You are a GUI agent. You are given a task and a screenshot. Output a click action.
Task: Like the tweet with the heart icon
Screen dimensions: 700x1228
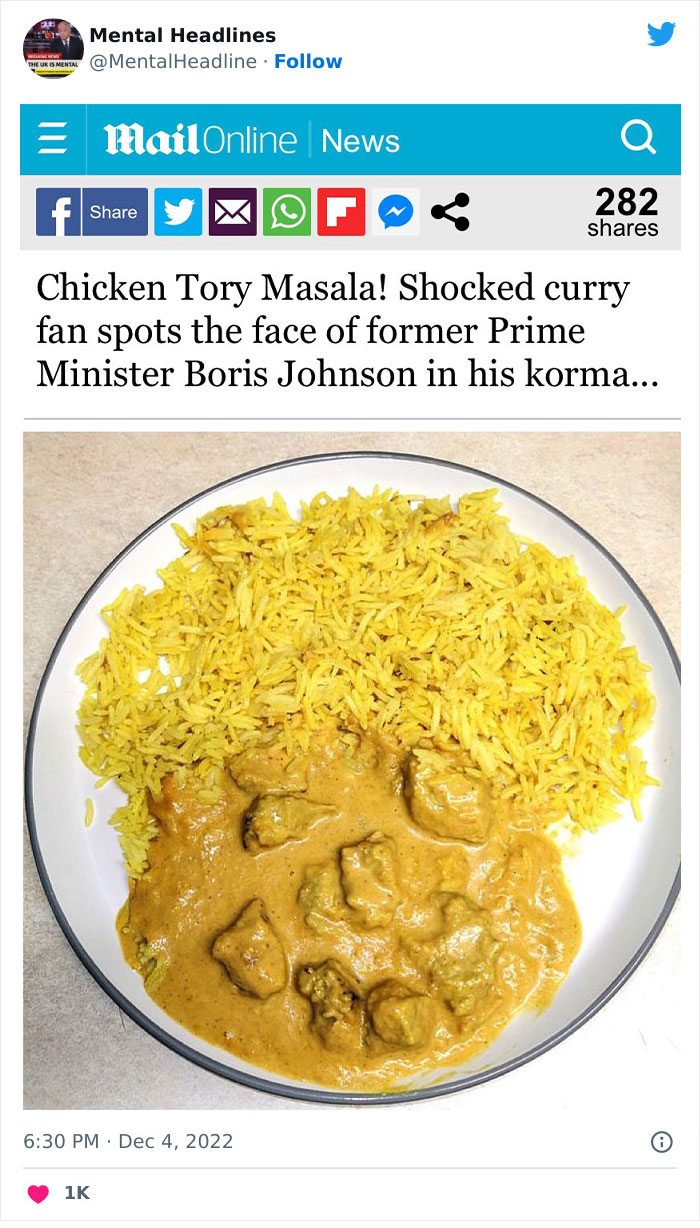(39, 1193)
